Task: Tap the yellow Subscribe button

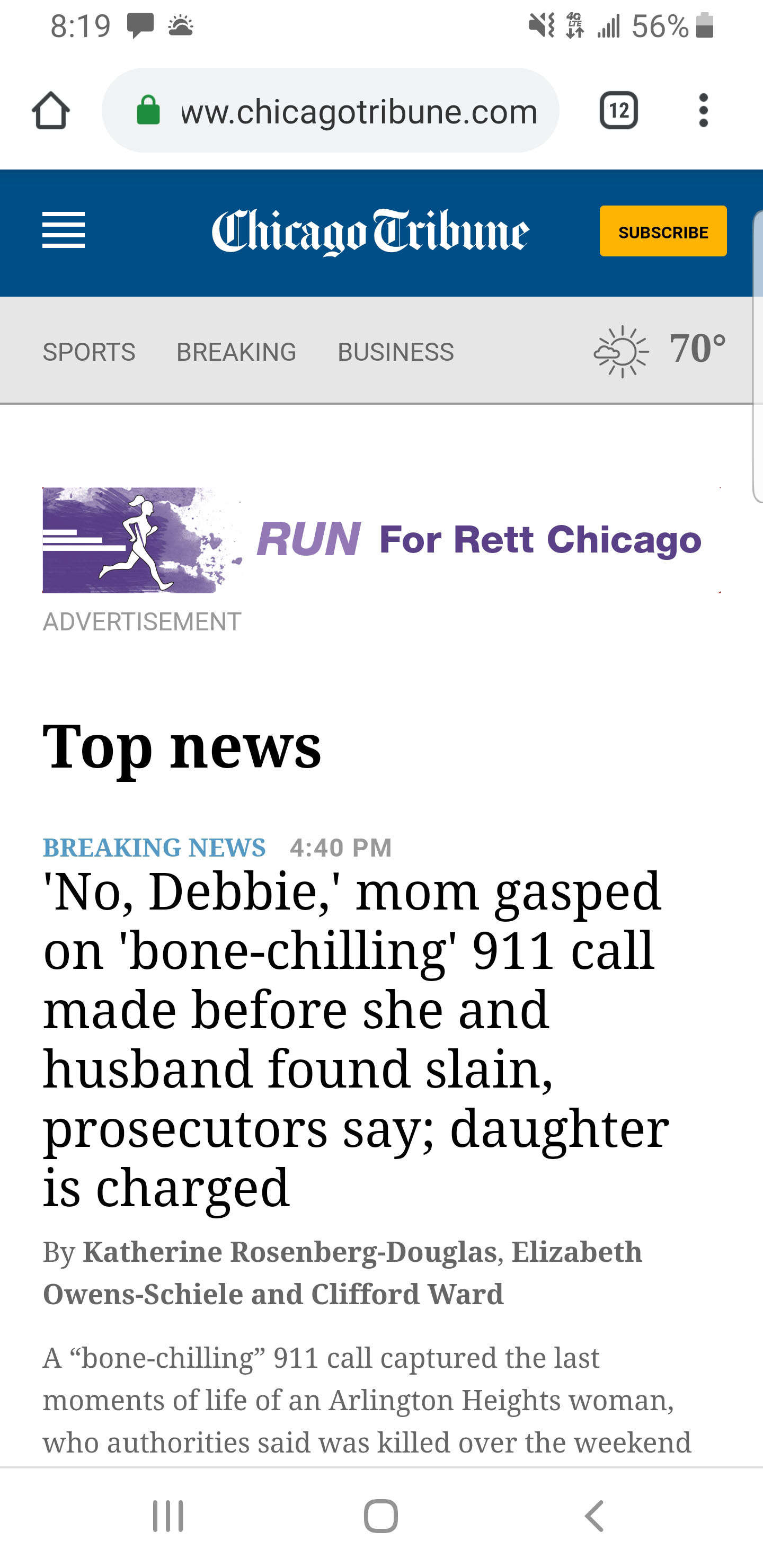Action: click(662, 231)
